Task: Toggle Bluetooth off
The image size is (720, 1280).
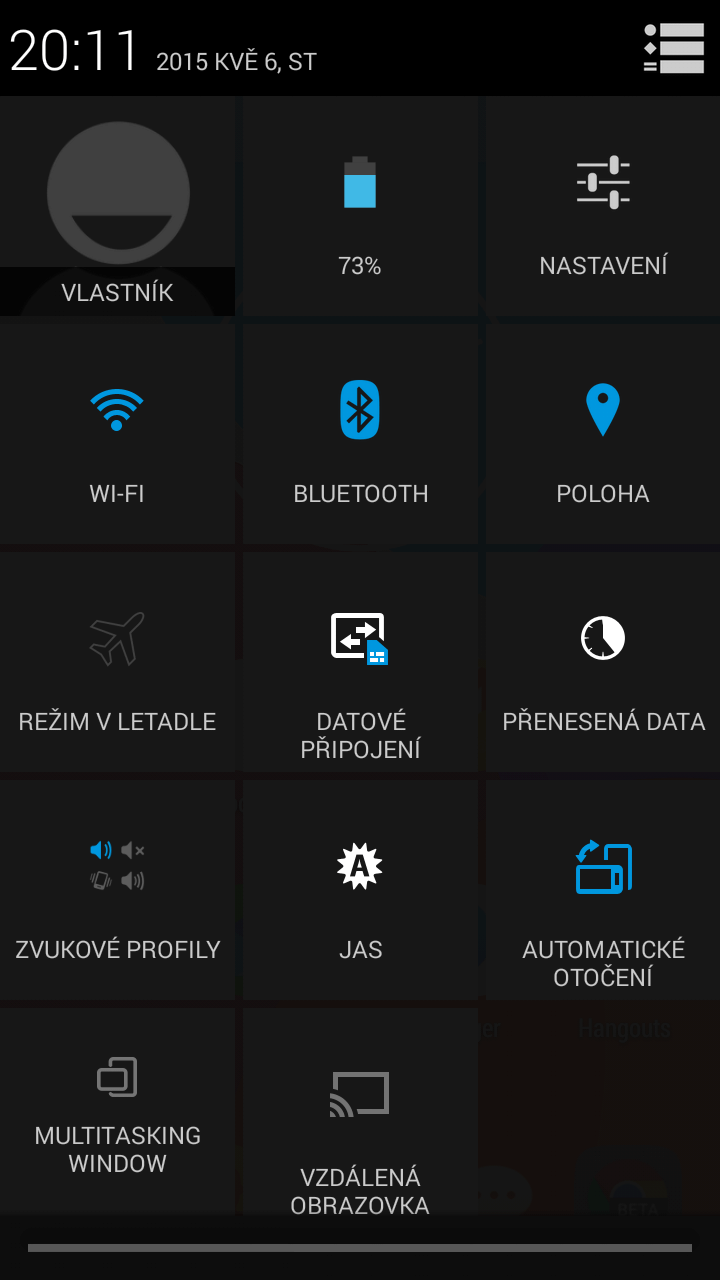Action: pyautogui.click(x=360, y=434)
